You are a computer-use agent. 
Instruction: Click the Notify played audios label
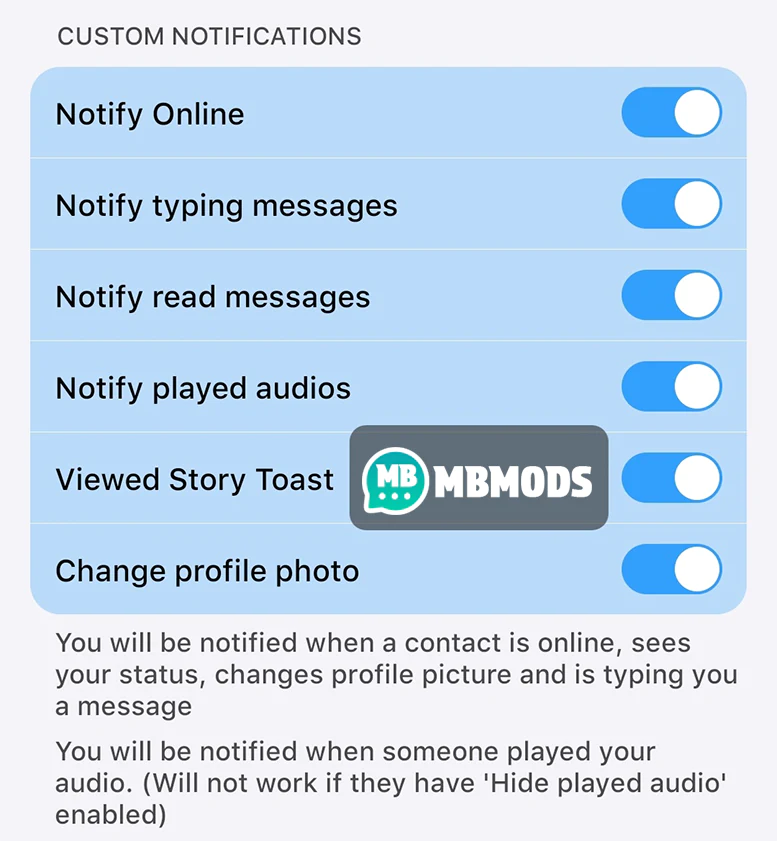202,388
